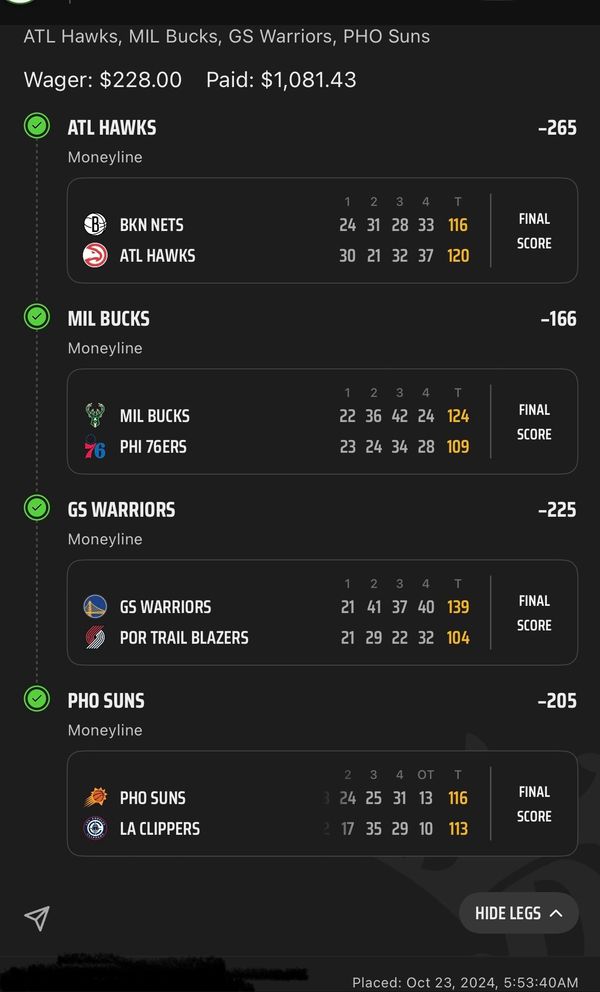Share this bet slip

coord(37,918)
